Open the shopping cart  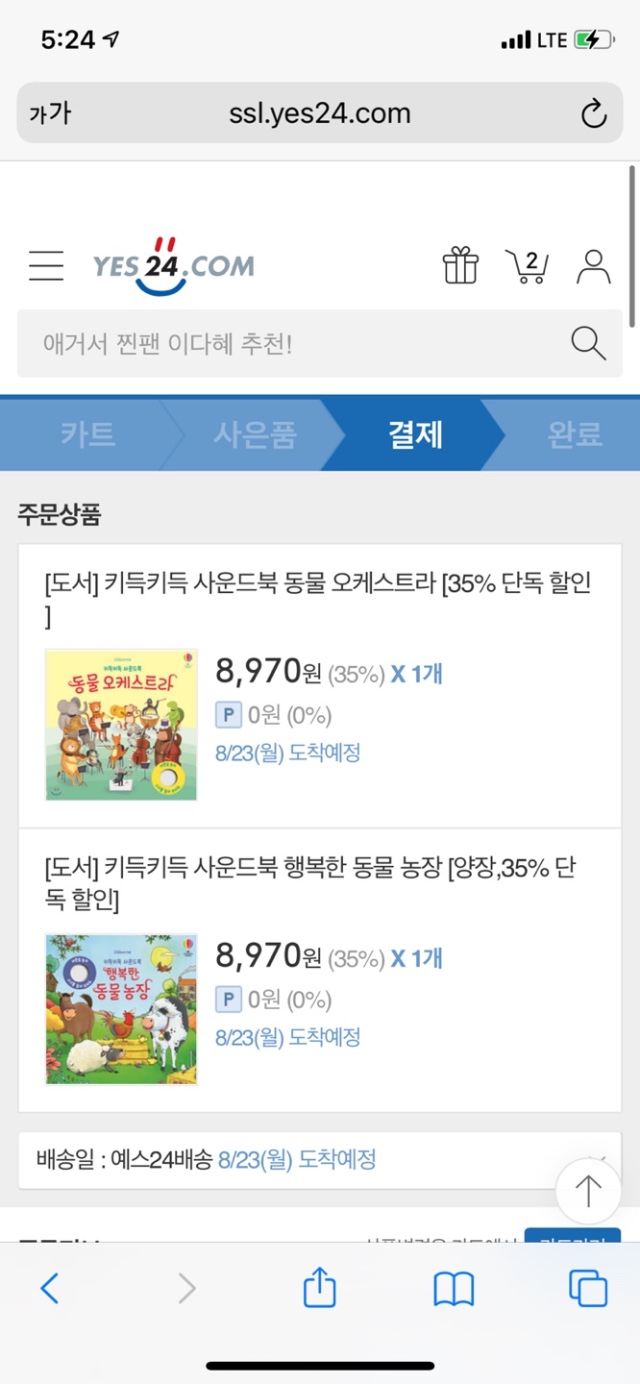pos(527,266)
